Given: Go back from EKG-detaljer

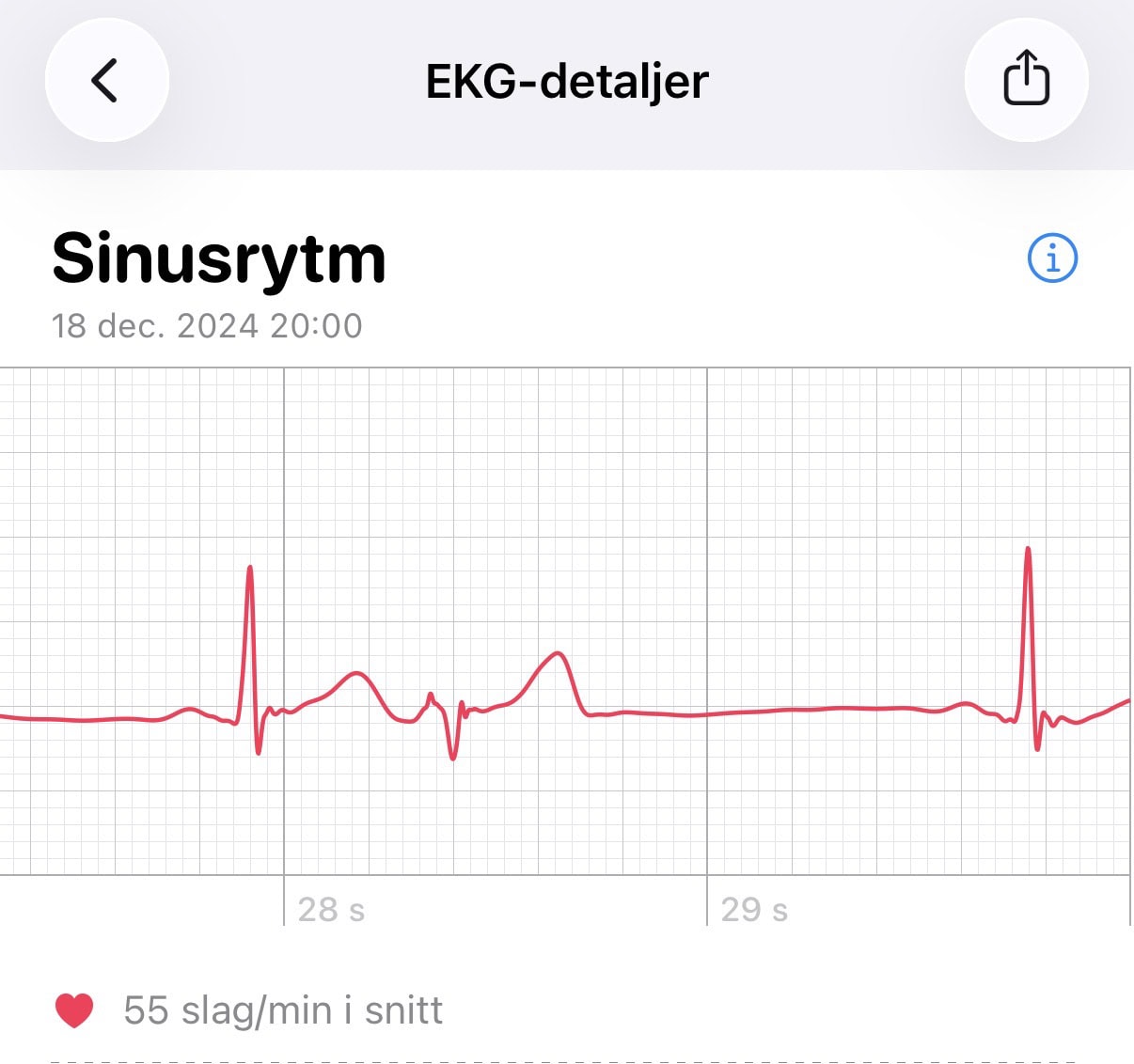Looking at the screenshot, I should coord(106,80).
